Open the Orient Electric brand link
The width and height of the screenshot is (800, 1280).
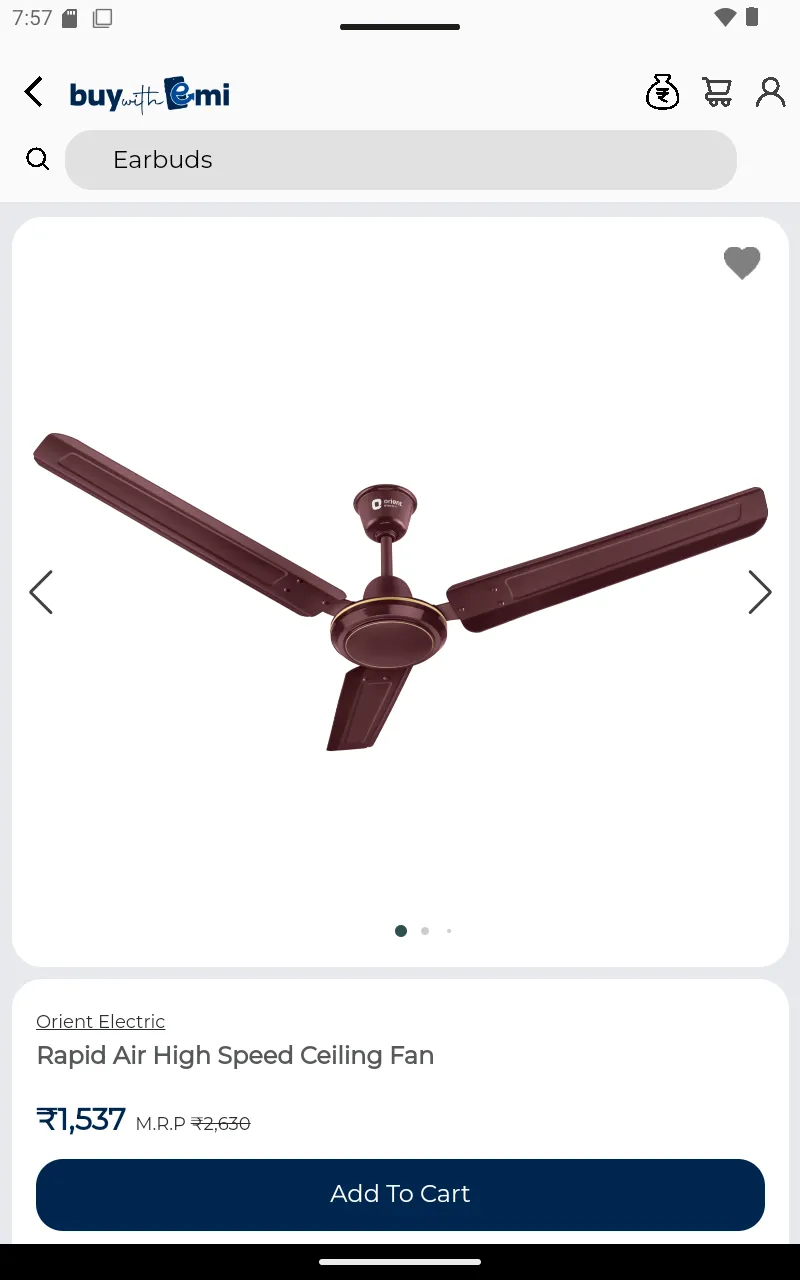coord(100,1021)
